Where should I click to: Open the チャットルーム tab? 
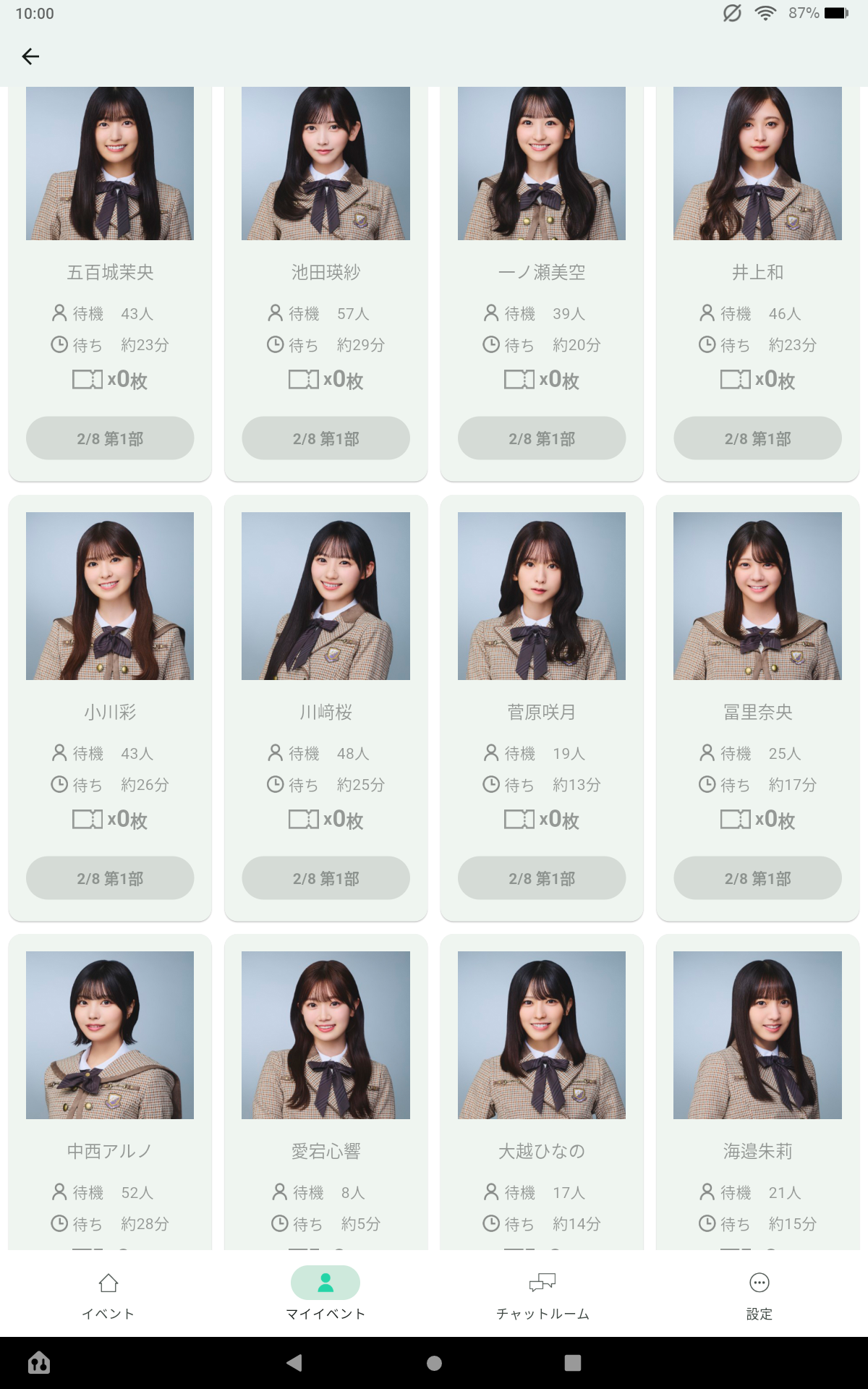click(542, 1295)
